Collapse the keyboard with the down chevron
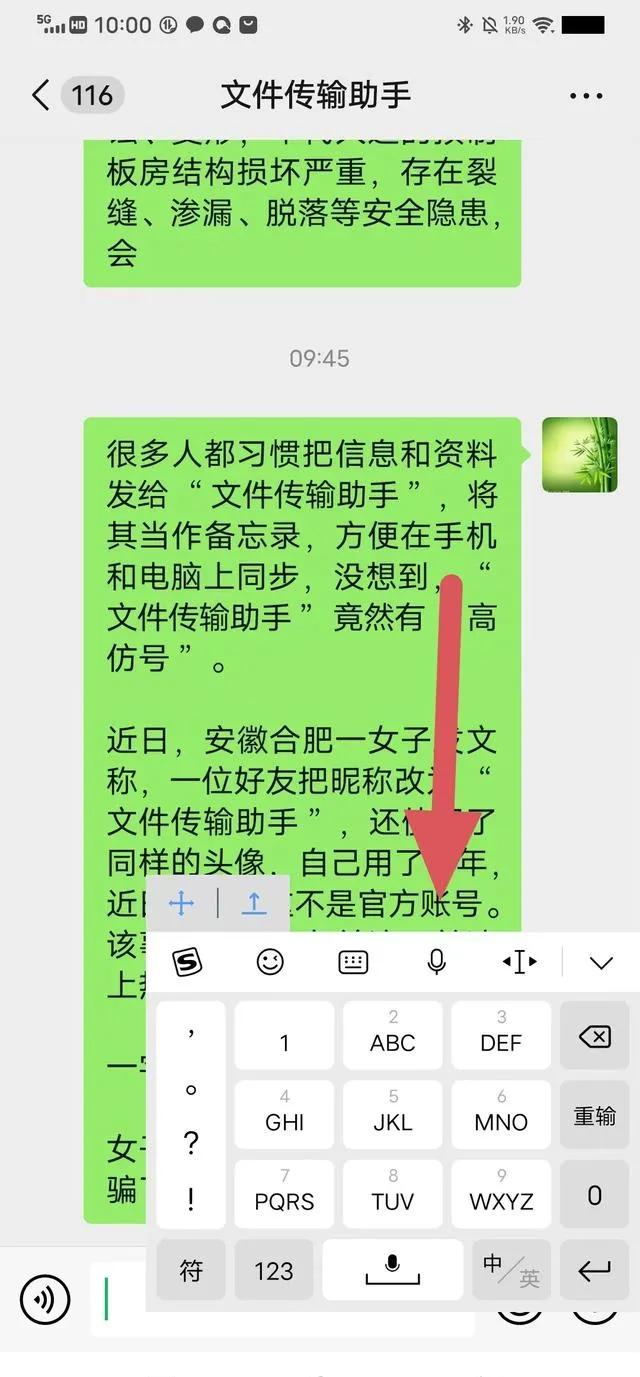The height and width of the screenshot is (1377, 640). click(x=601, y=963)
